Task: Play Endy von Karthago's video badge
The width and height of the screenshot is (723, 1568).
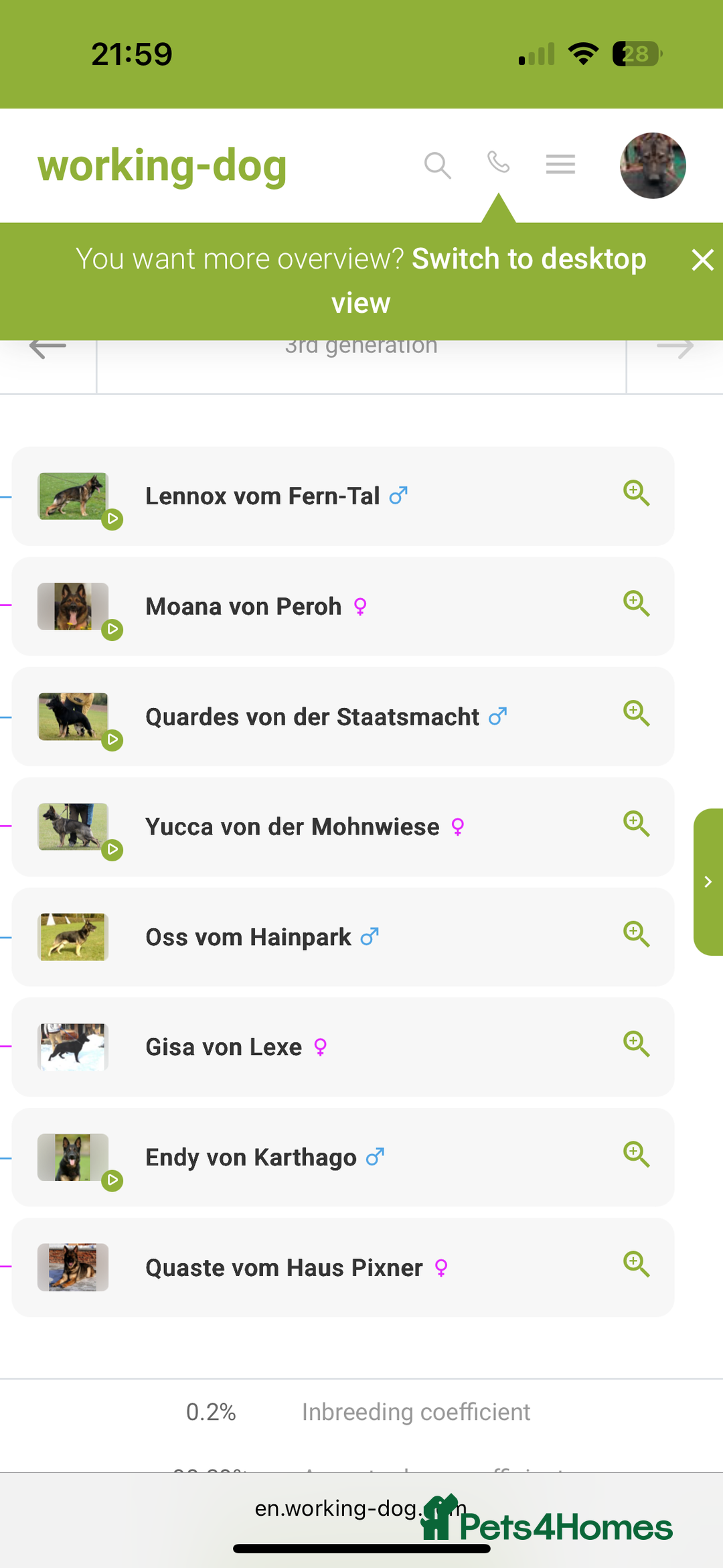Action: click(112, 1181)
